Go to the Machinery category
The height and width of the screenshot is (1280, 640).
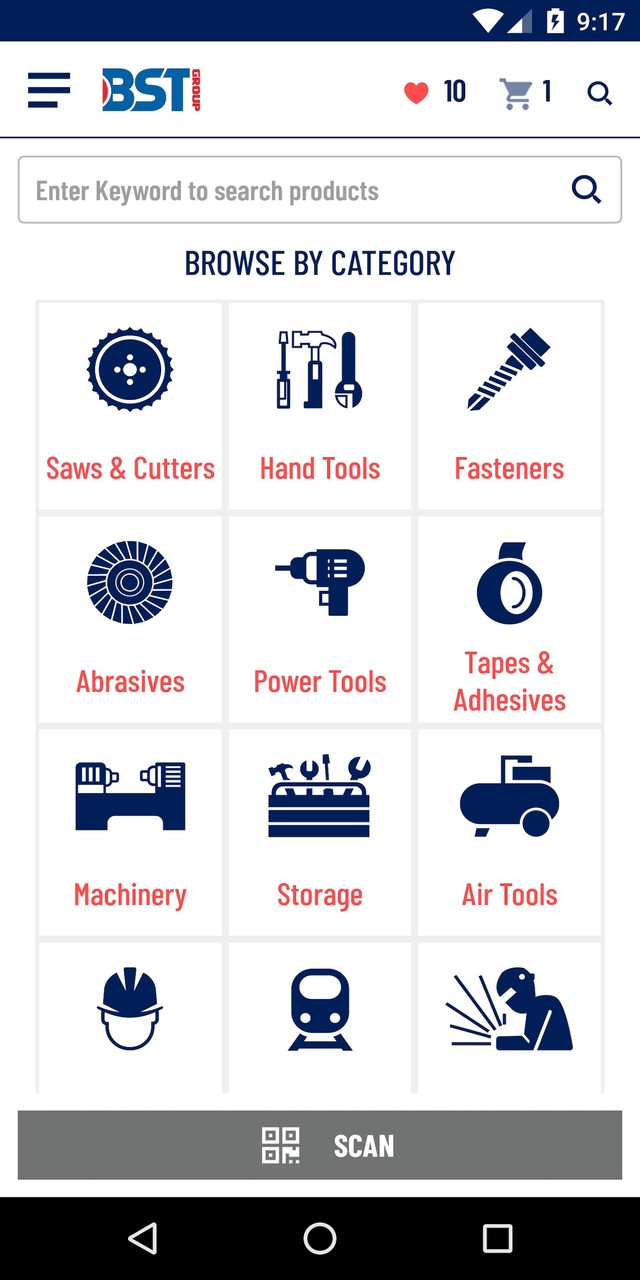tap(130, 832)
